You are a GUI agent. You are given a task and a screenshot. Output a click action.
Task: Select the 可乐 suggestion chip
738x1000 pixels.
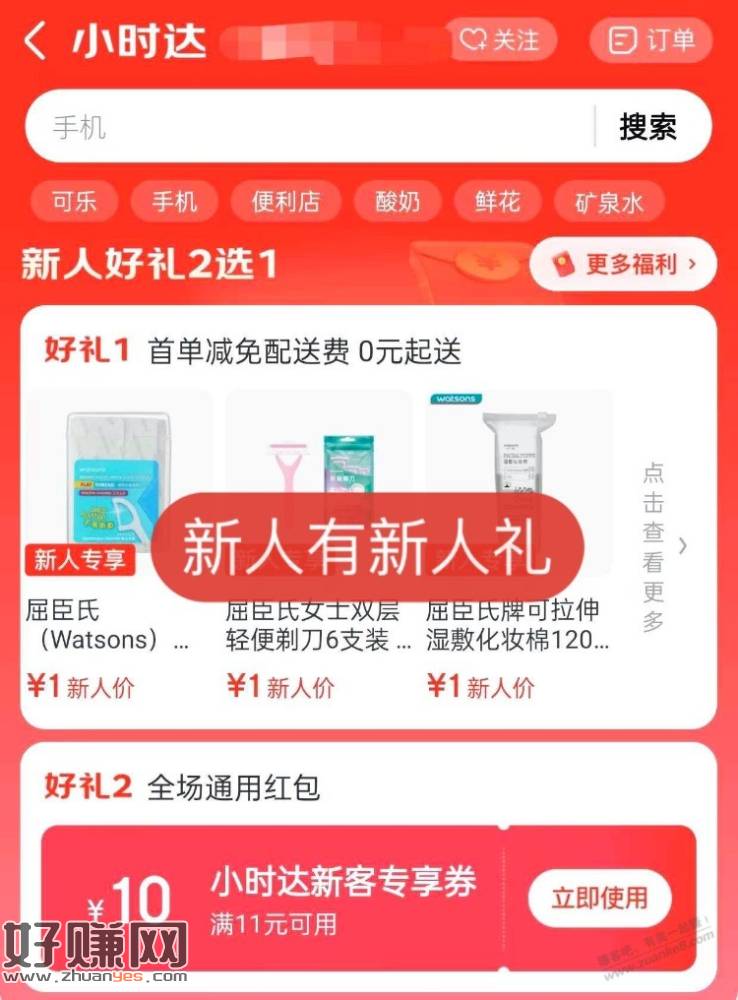click(75, 202)
